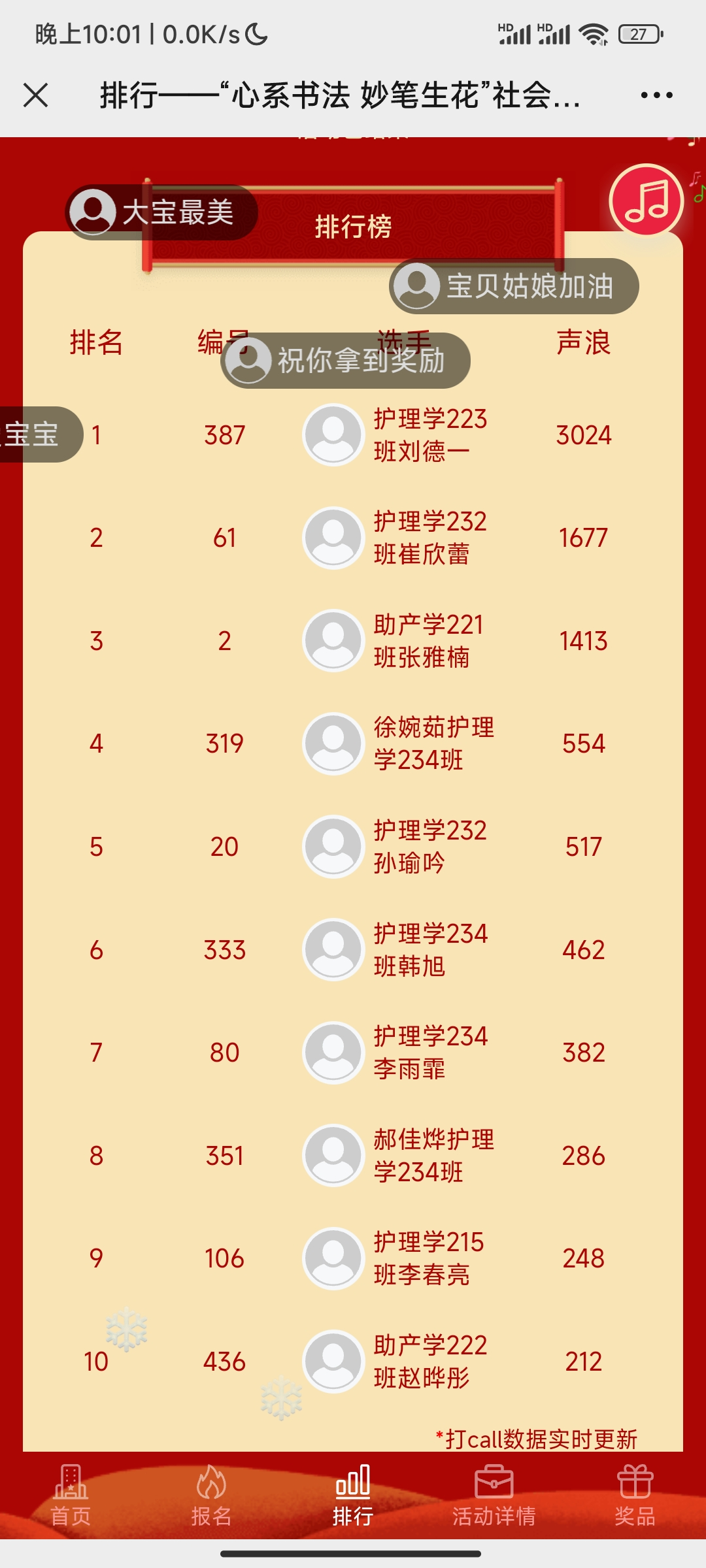View 护理学232孙瑜吟 entry
Viewport: 706px width, 1568px height.
(429, 847)
